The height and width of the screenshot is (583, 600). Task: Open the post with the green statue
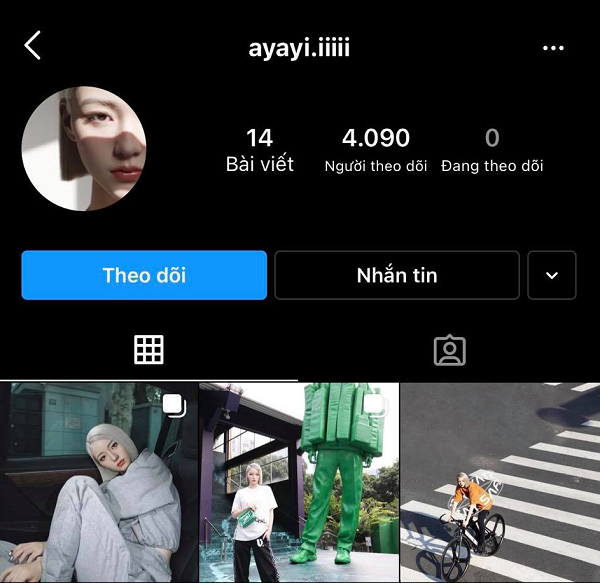tap(299, 483)
